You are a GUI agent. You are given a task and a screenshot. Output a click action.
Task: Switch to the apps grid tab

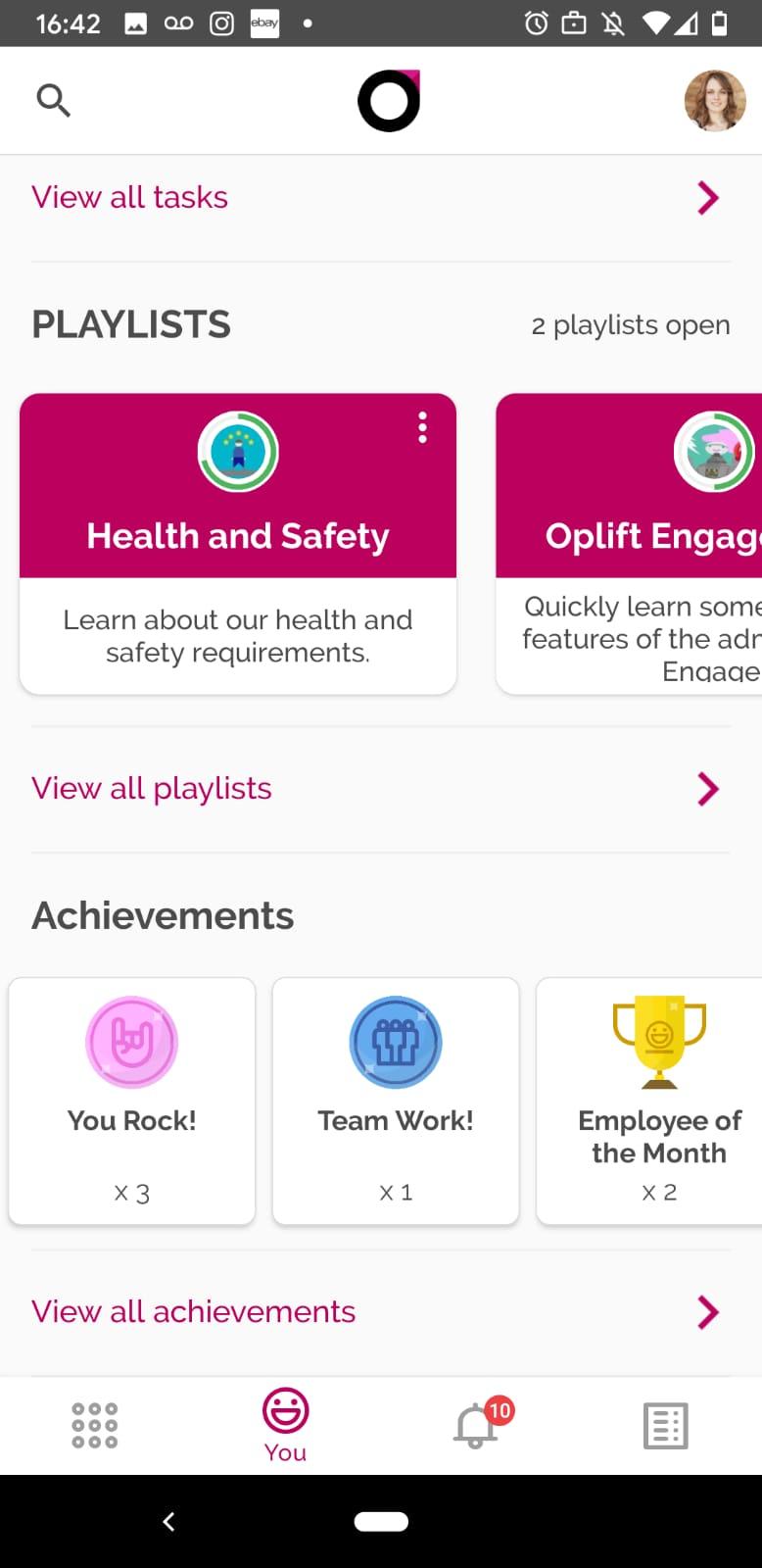click(x=95, y=1425)
